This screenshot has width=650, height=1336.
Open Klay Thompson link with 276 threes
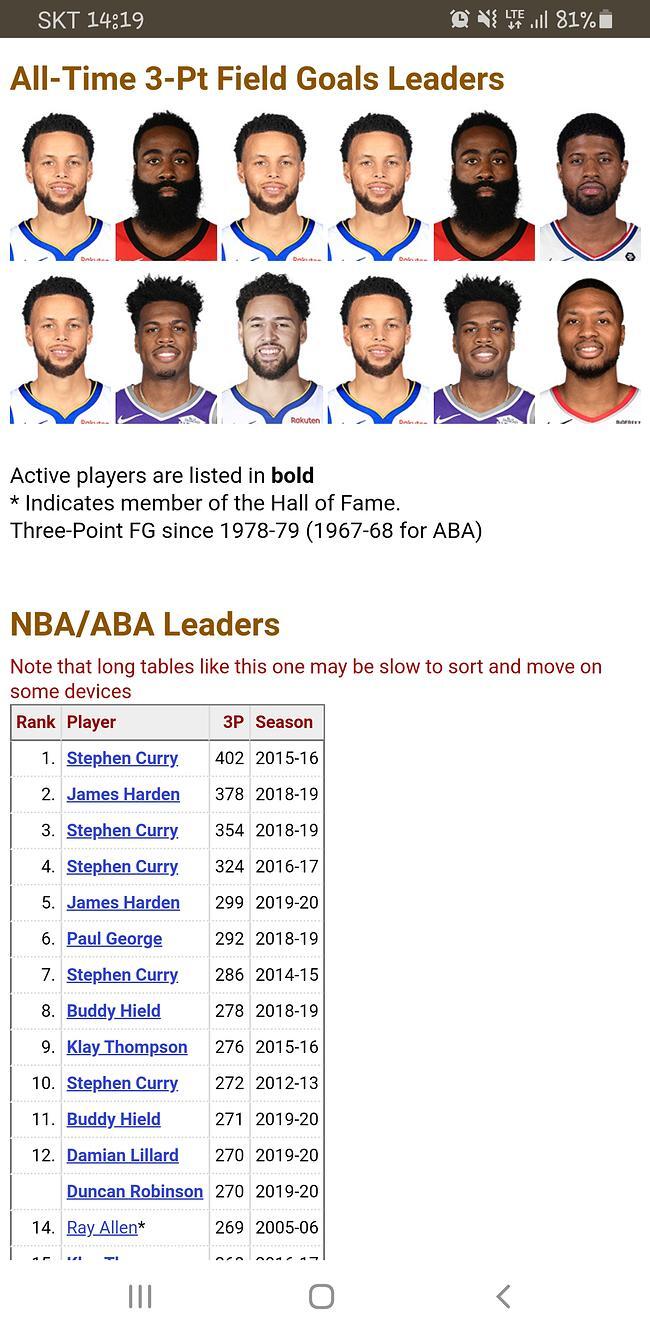click(127, 1046)
